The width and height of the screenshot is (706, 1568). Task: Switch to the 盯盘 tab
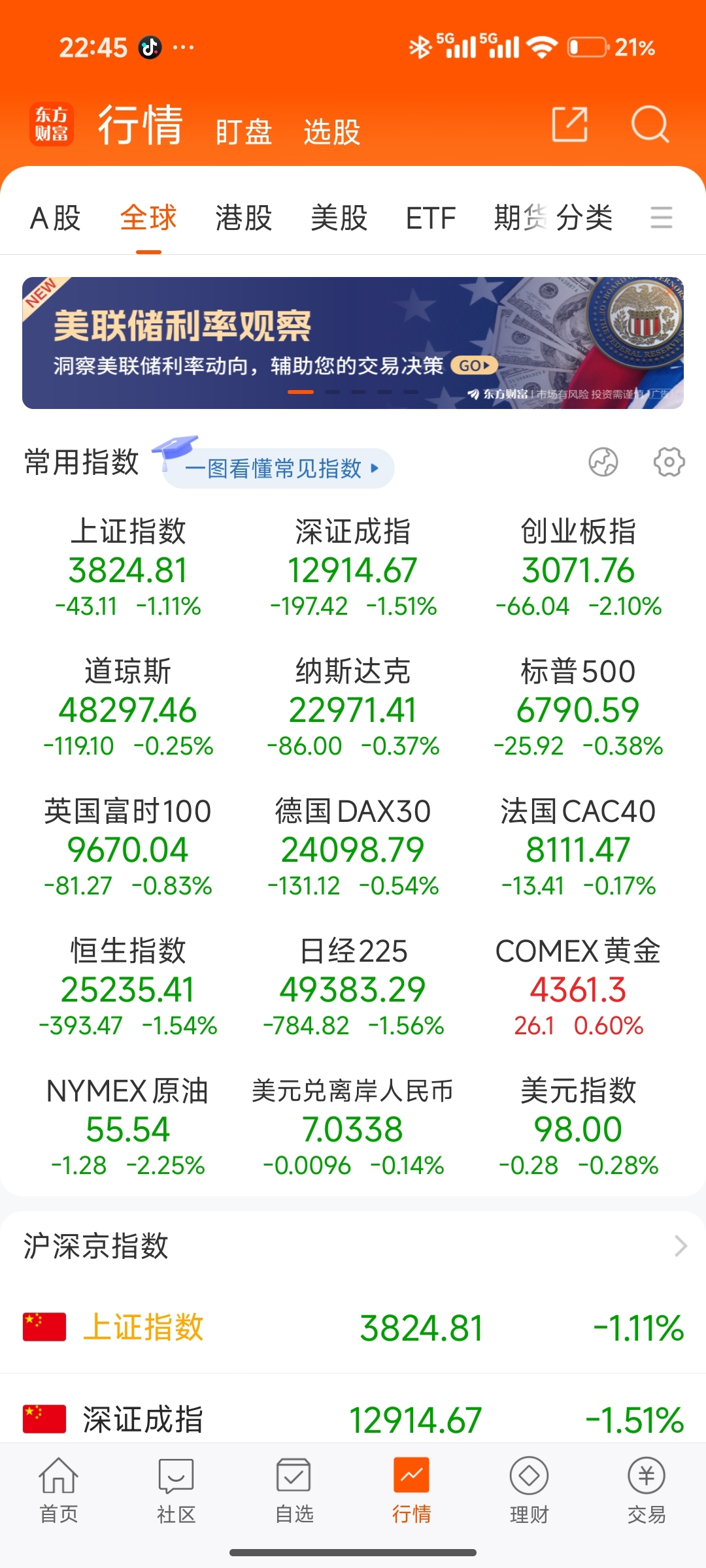[x=243, y=131]
